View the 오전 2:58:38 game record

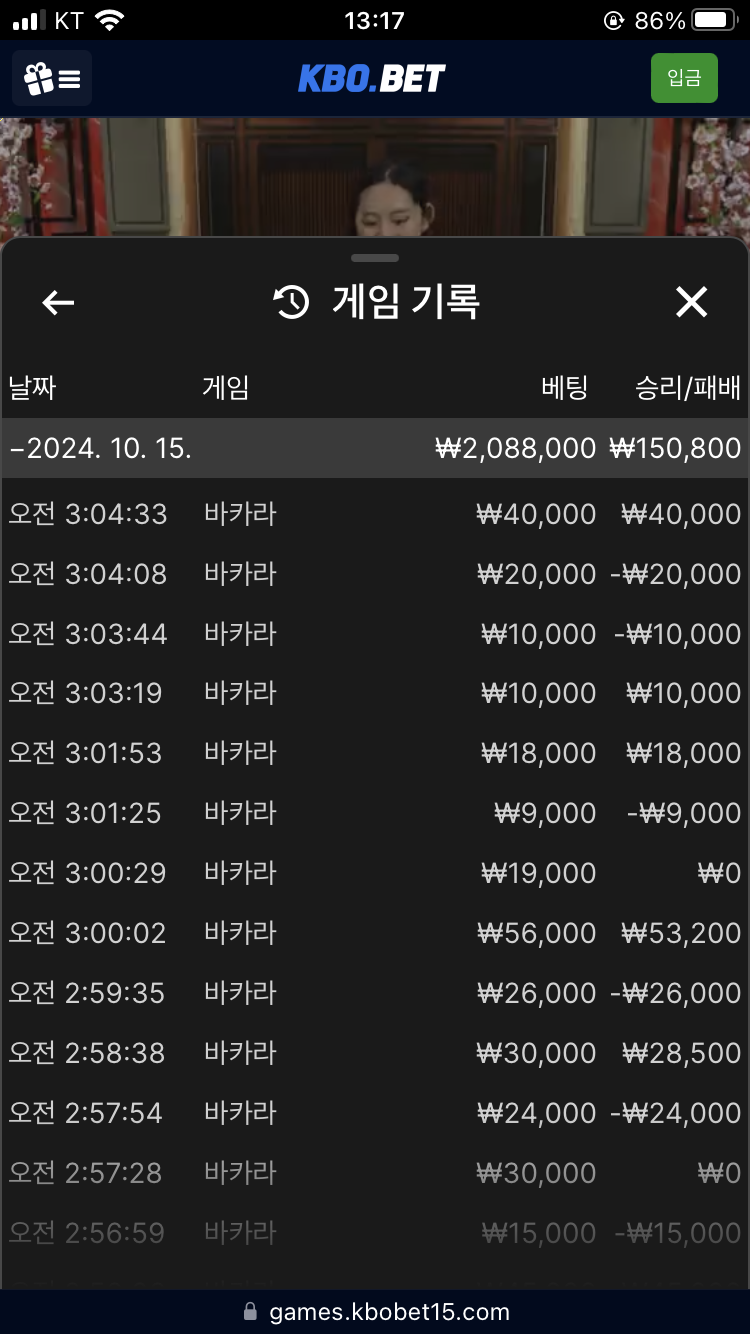point(375,1053)
